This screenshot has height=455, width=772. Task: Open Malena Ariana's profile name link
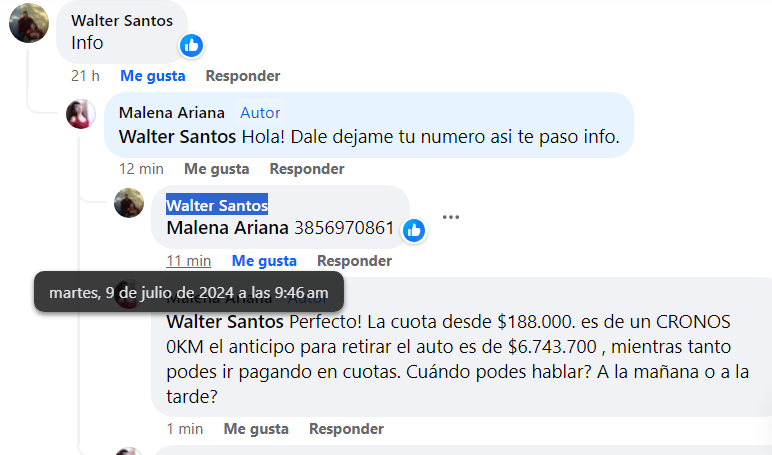point(171,113)
